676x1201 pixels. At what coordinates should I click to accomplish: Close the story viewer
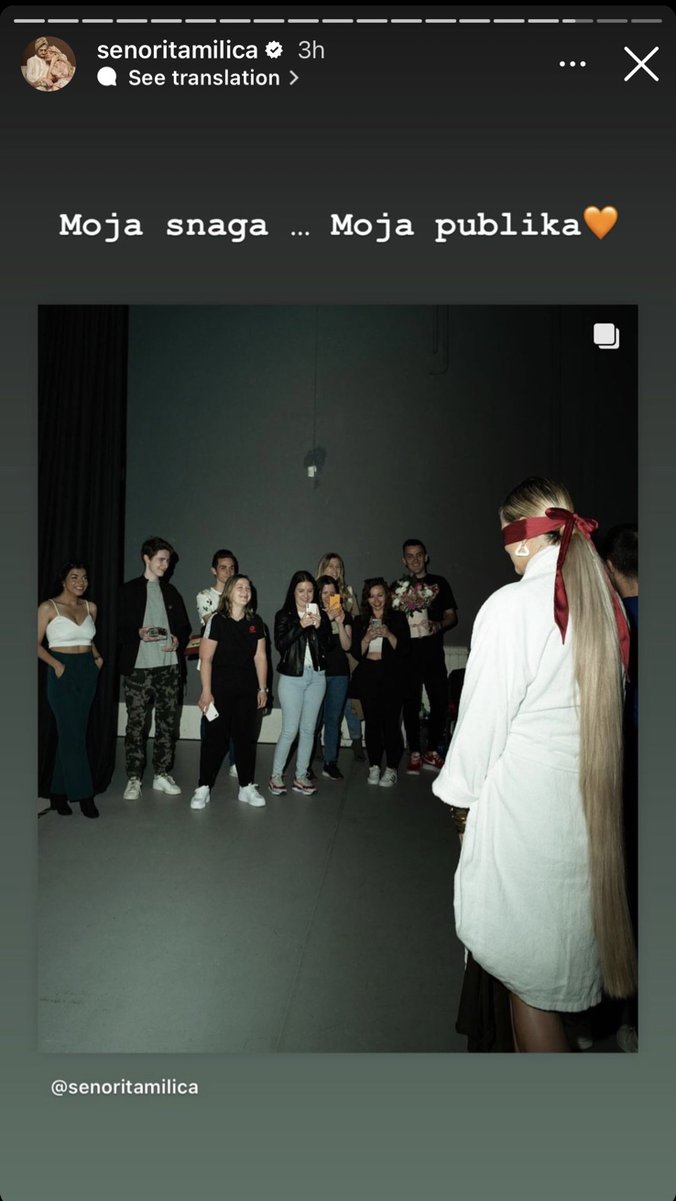[x=641, y=64]
